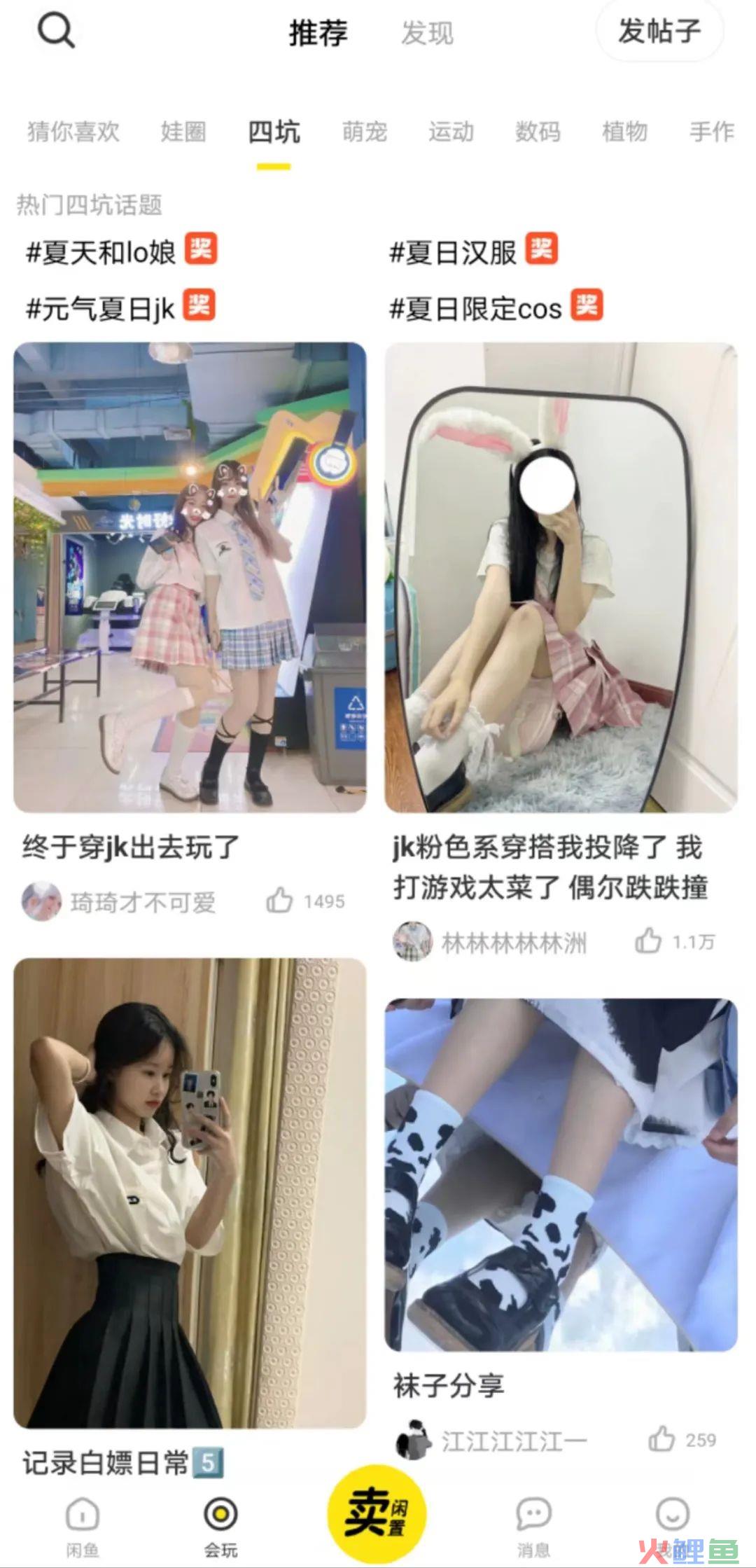Open the 运动 category
This screenshot has width=756, height=1568.
(451, 132)
